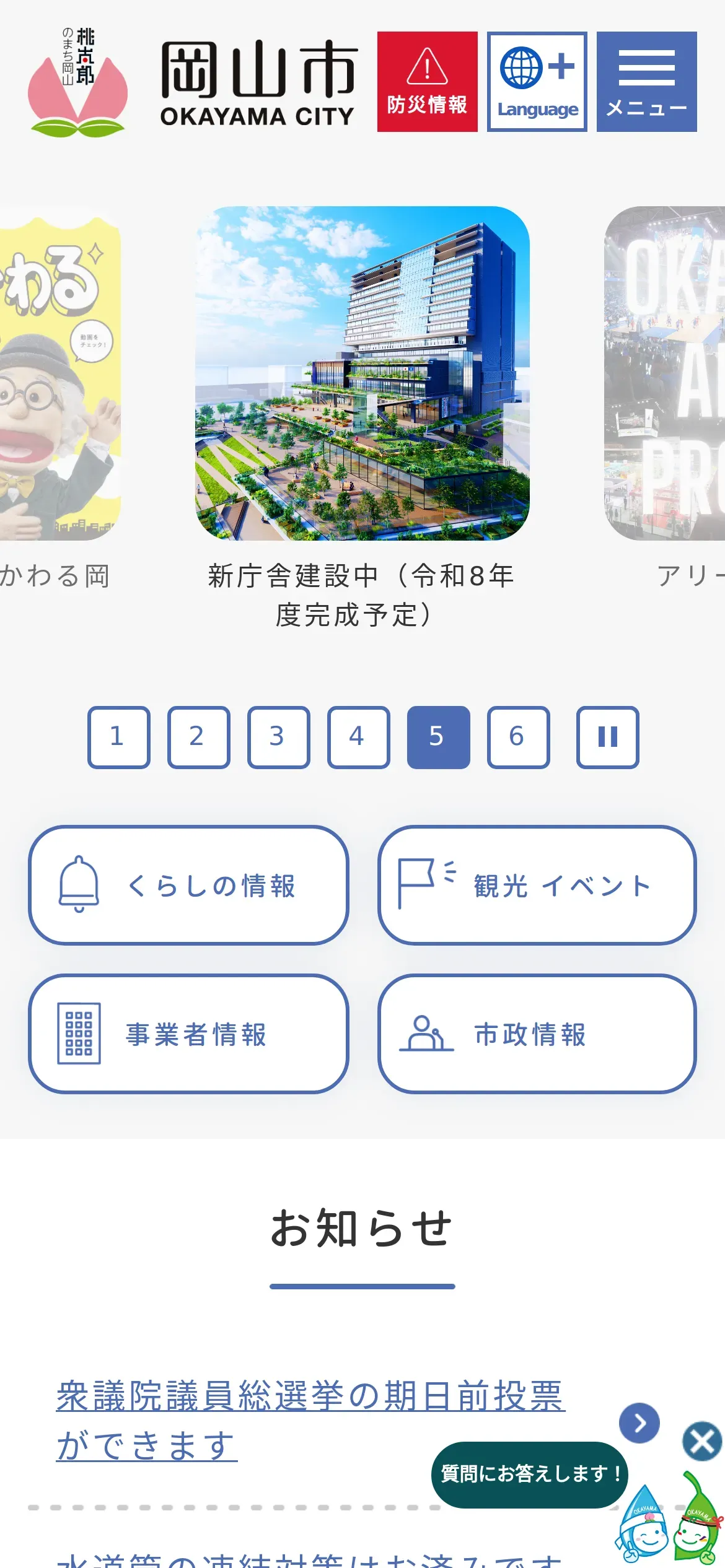Pause the slideshow autoplay
725x1568 pixels.
607,737
